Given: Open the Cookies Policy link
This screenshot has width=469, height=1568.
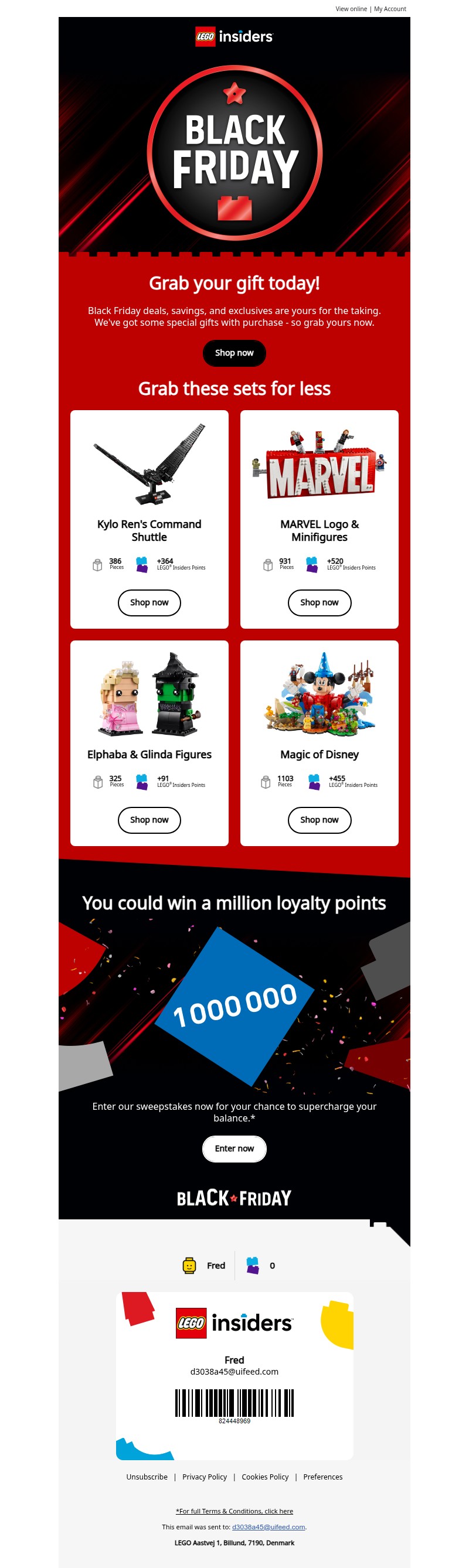Looking at the screenshot, I should [265, 1477].
